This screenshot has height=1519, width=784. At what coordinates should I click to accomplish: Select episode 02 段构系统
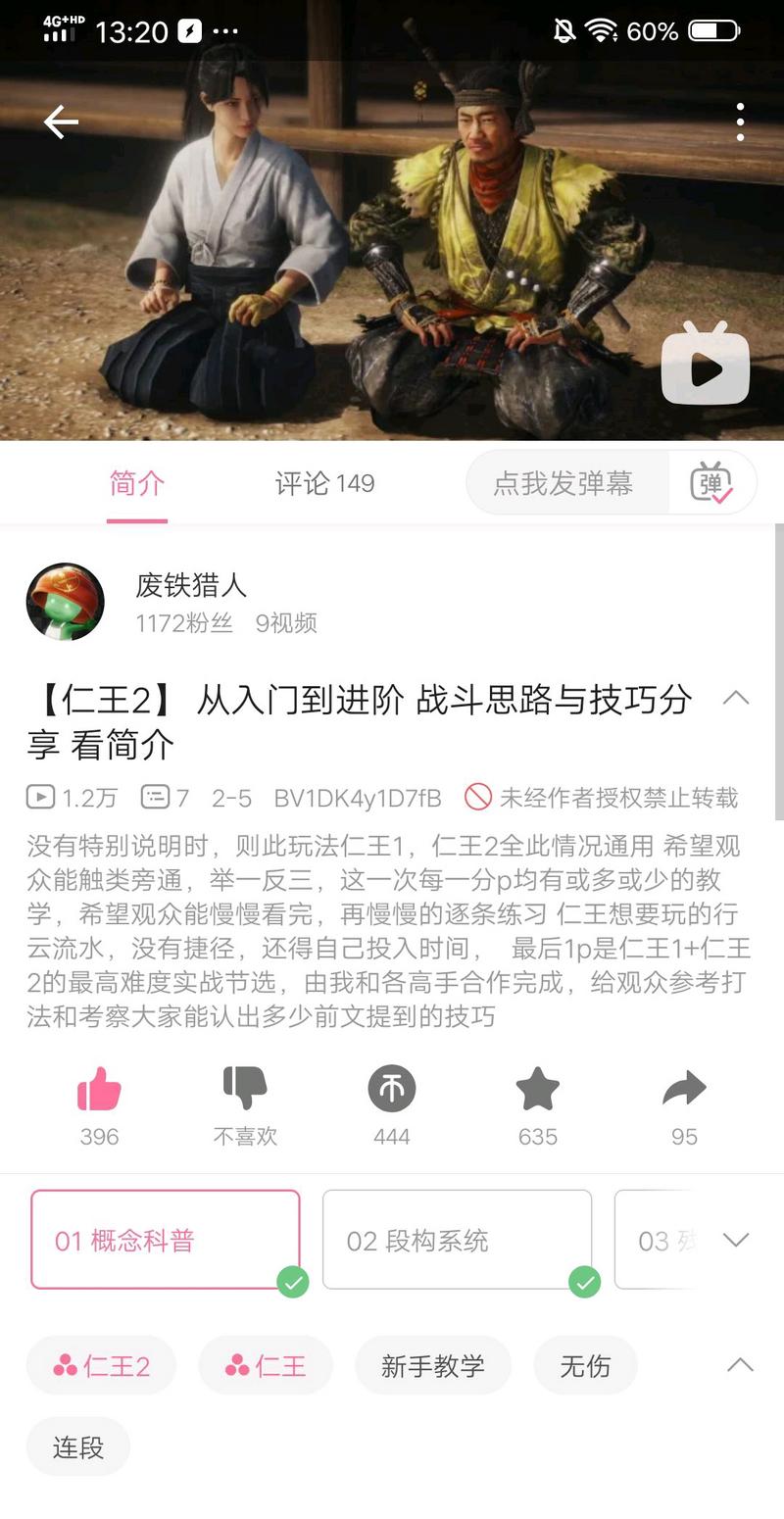[457, 1240]
